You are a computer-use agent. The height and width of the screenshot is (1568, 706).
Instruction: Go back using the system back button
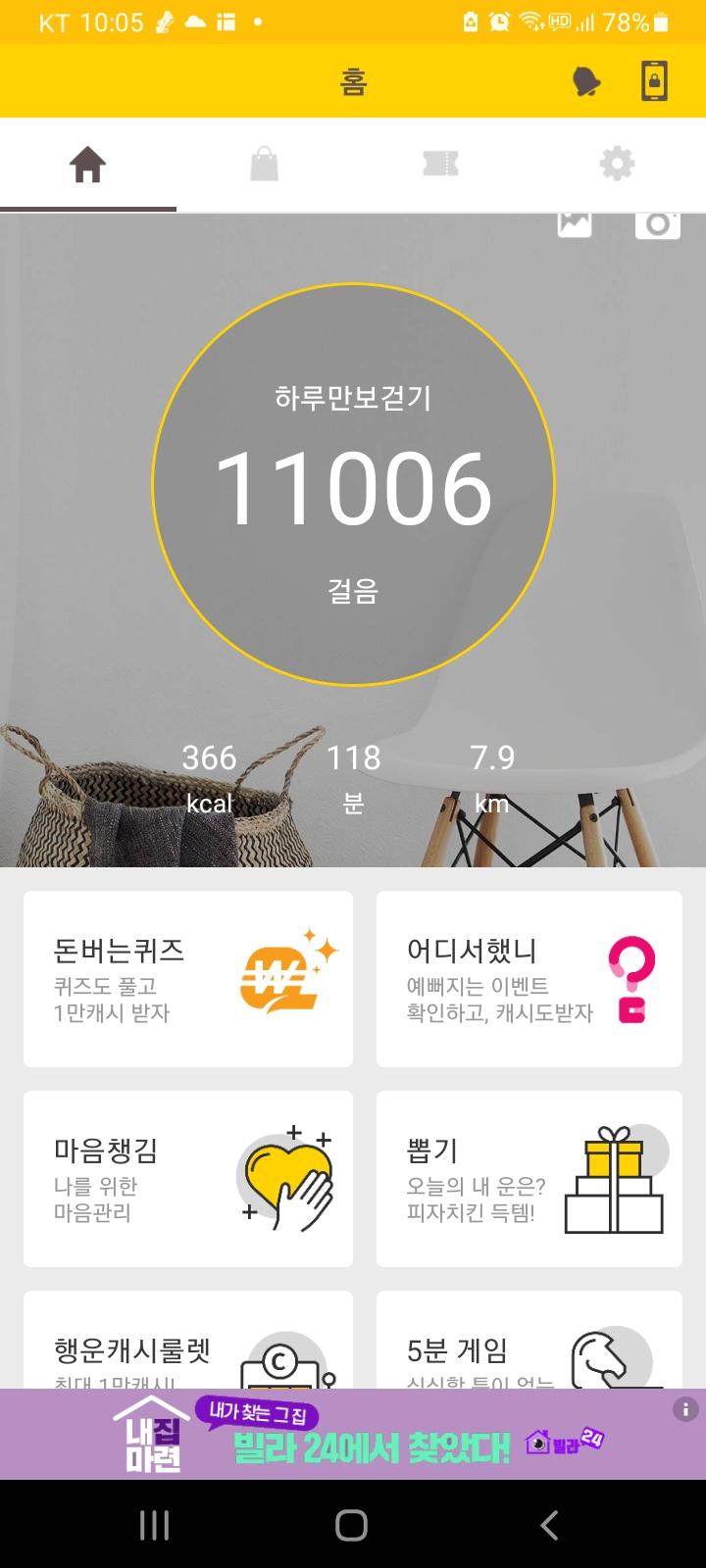pyautogui.click(x=549, y=1525)
